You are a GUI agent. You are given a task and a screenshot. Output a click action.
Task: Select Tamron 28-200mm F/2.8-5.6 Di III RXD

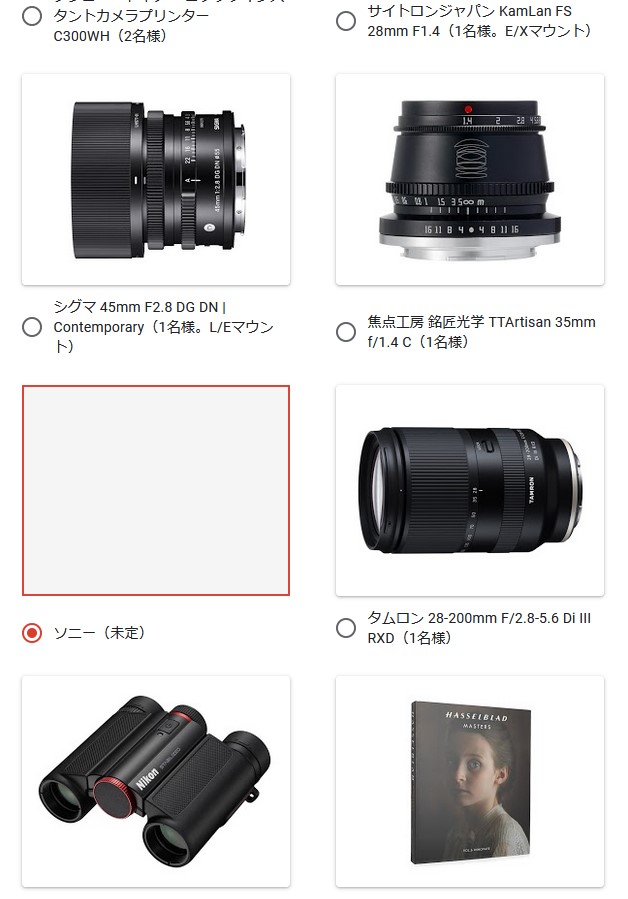point(346,628)
